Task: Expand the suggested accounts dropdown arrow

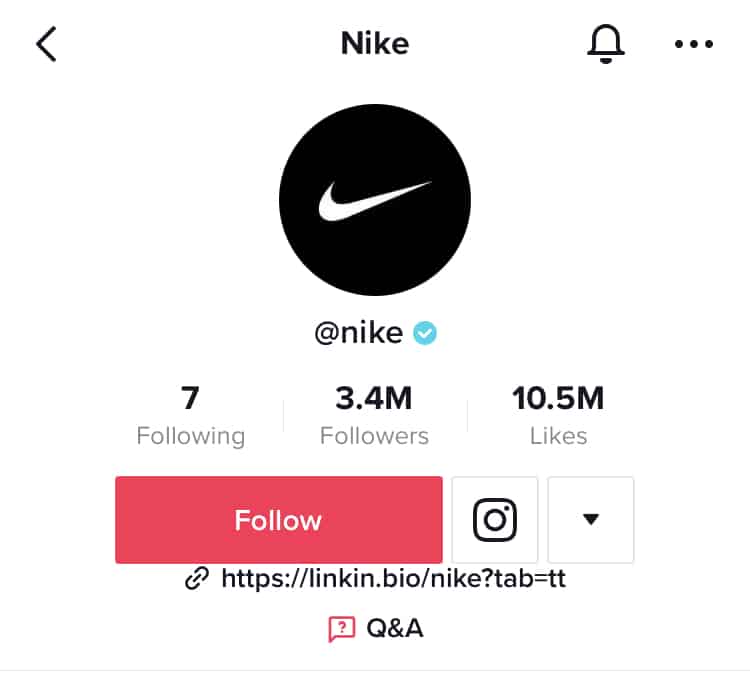Action: click(x=591, y=520)
